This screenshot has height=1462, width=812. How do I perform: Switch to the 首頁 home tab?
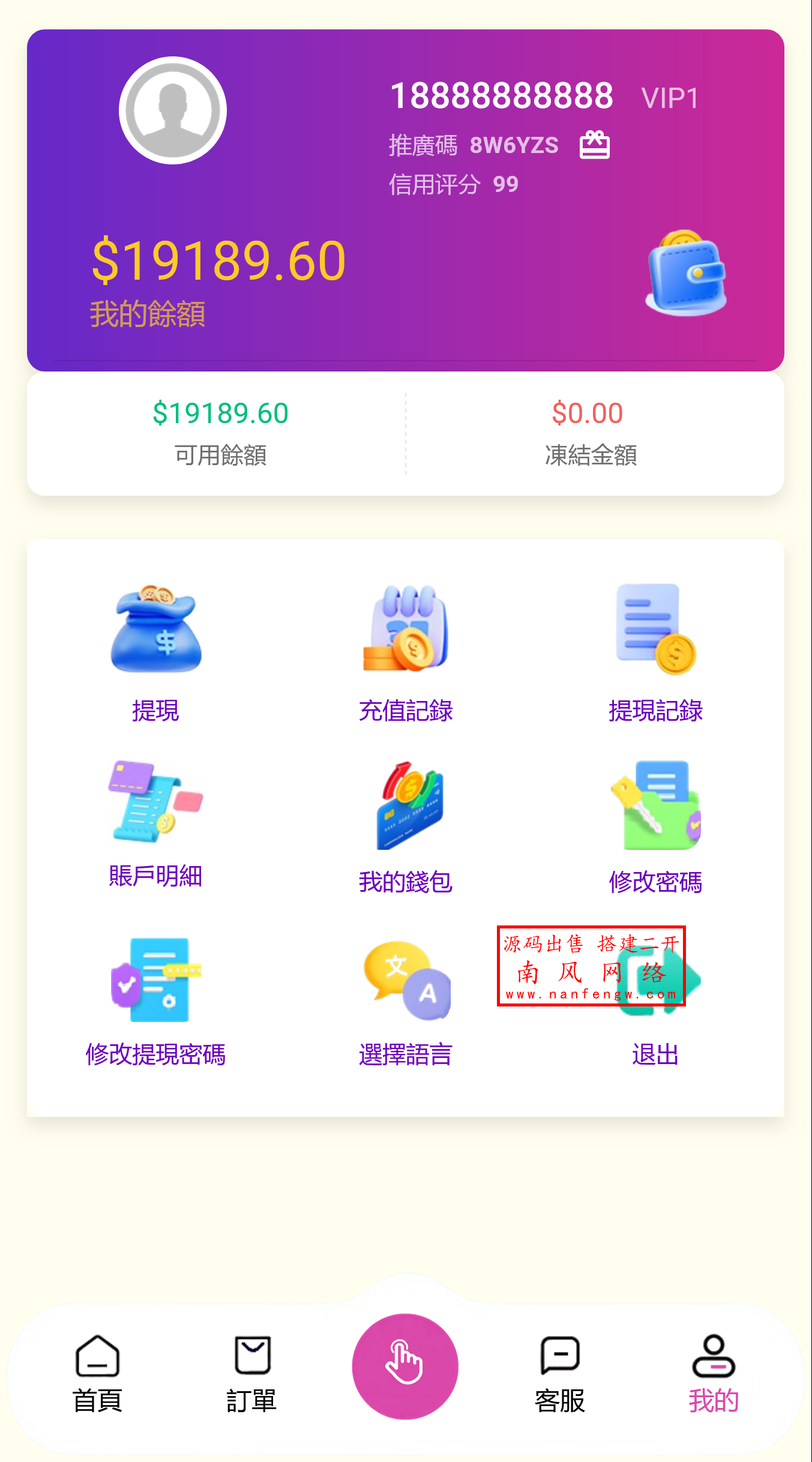(97, 1374)
